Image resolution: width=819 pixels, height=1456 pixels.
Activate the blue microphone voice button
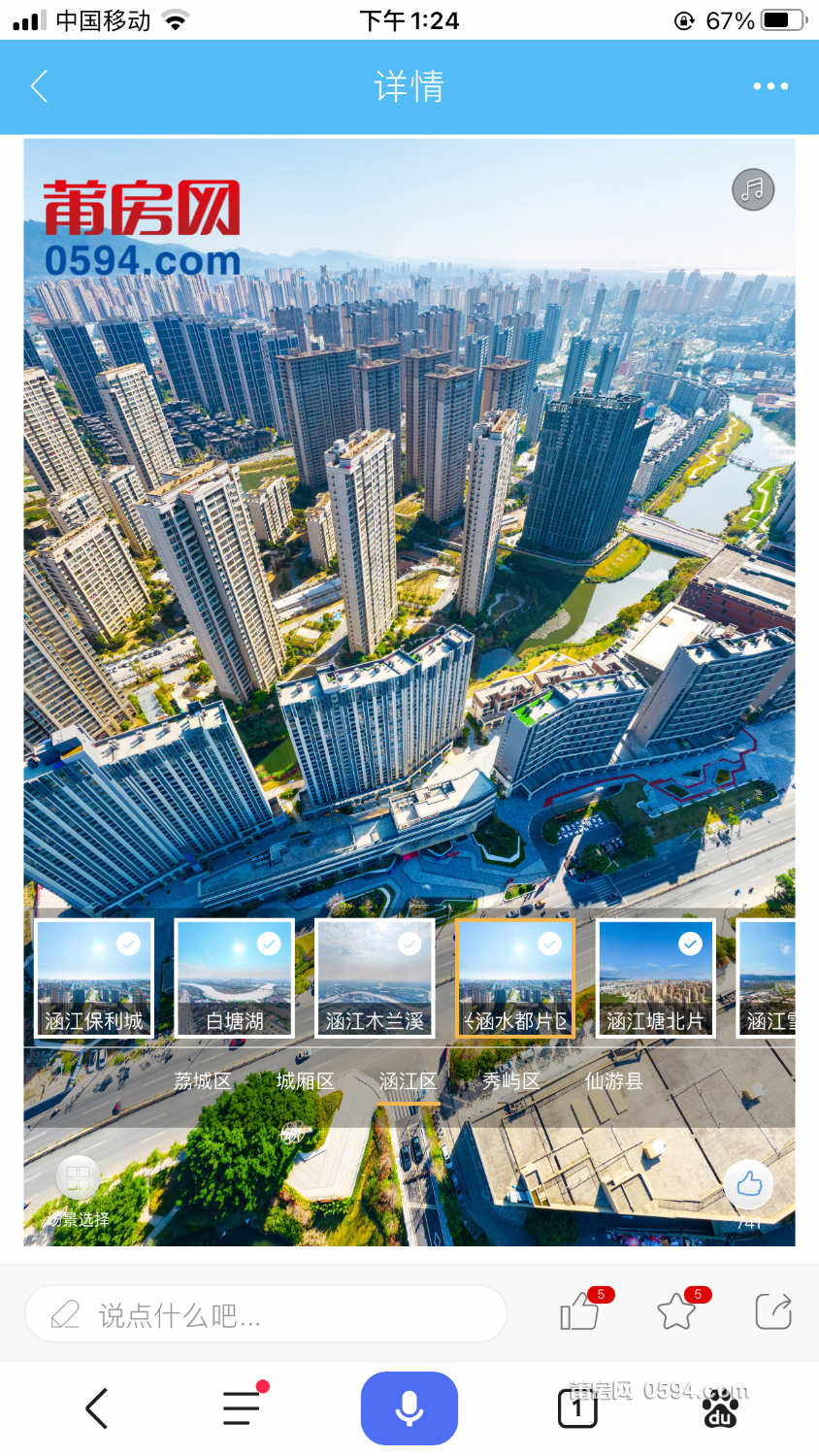(x=409, y=1408)
